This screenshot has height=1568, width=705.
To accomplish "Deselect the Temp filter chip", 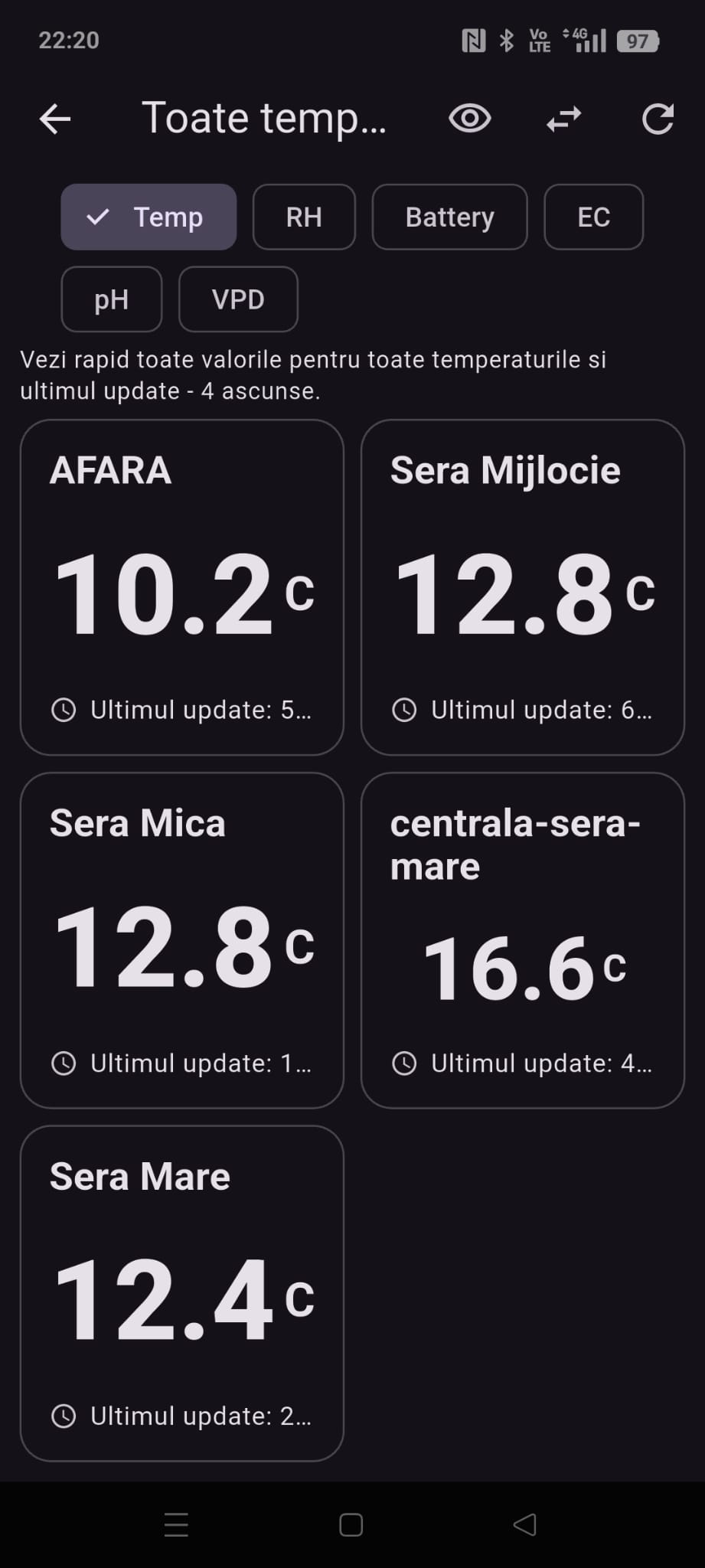I will [x=149, y=217].
